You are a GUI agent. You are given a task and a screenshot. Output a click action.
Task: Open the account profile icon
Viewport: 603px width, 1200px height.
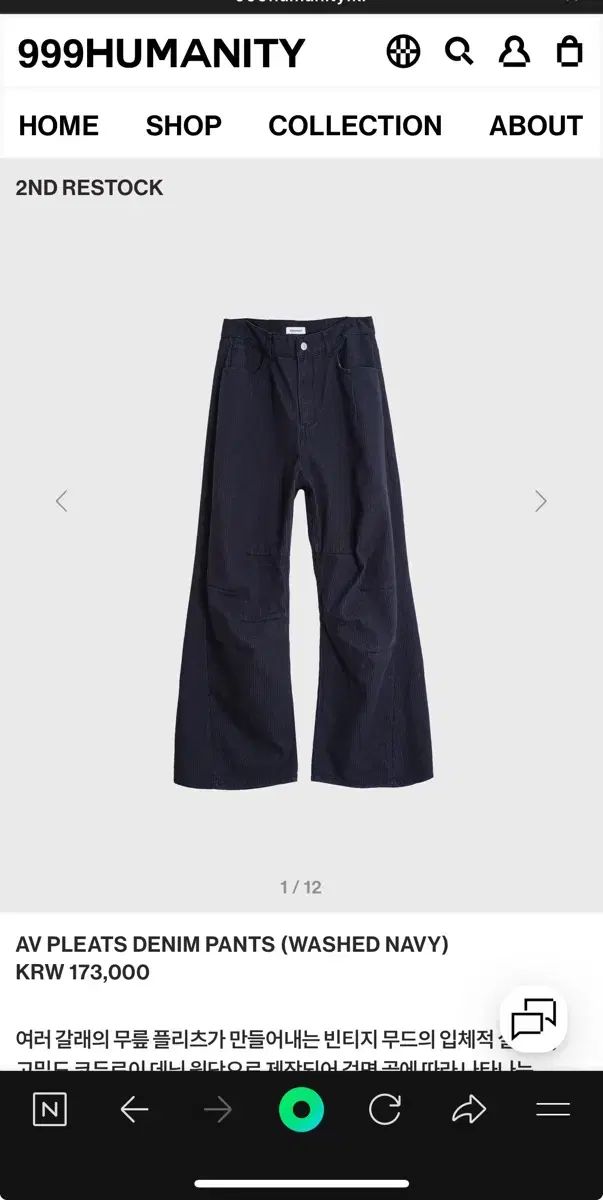[514, 51]
